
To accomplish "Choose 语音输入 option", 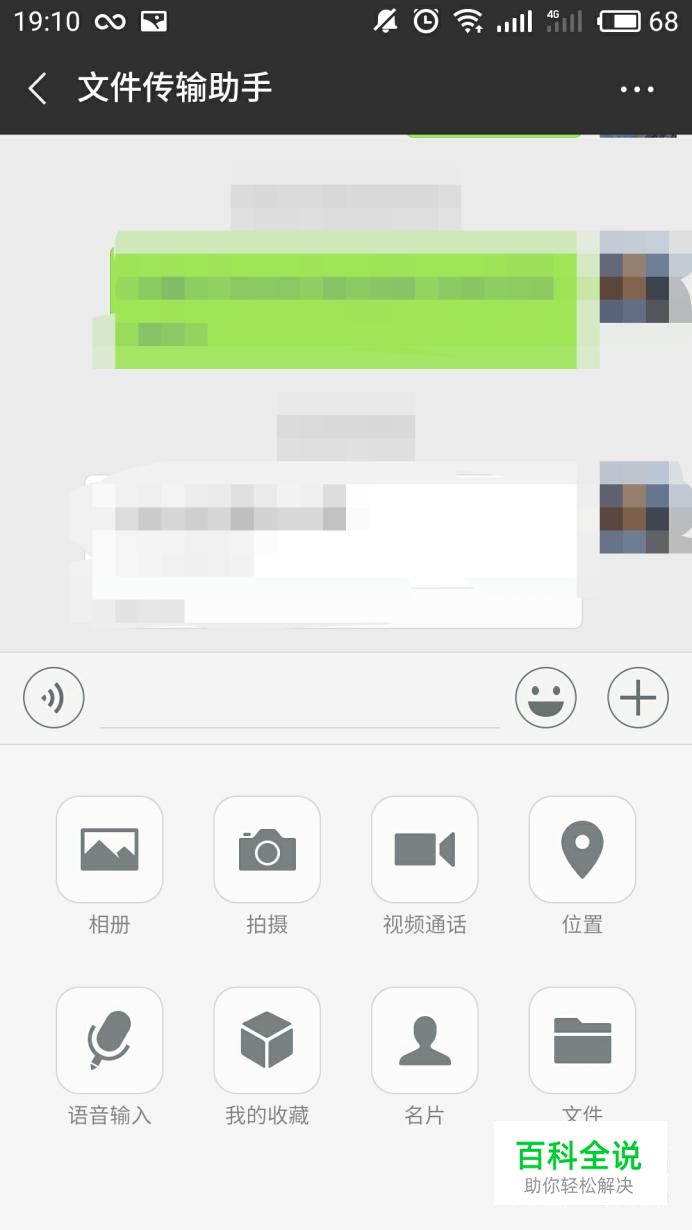I will (x=109, y=1041).
